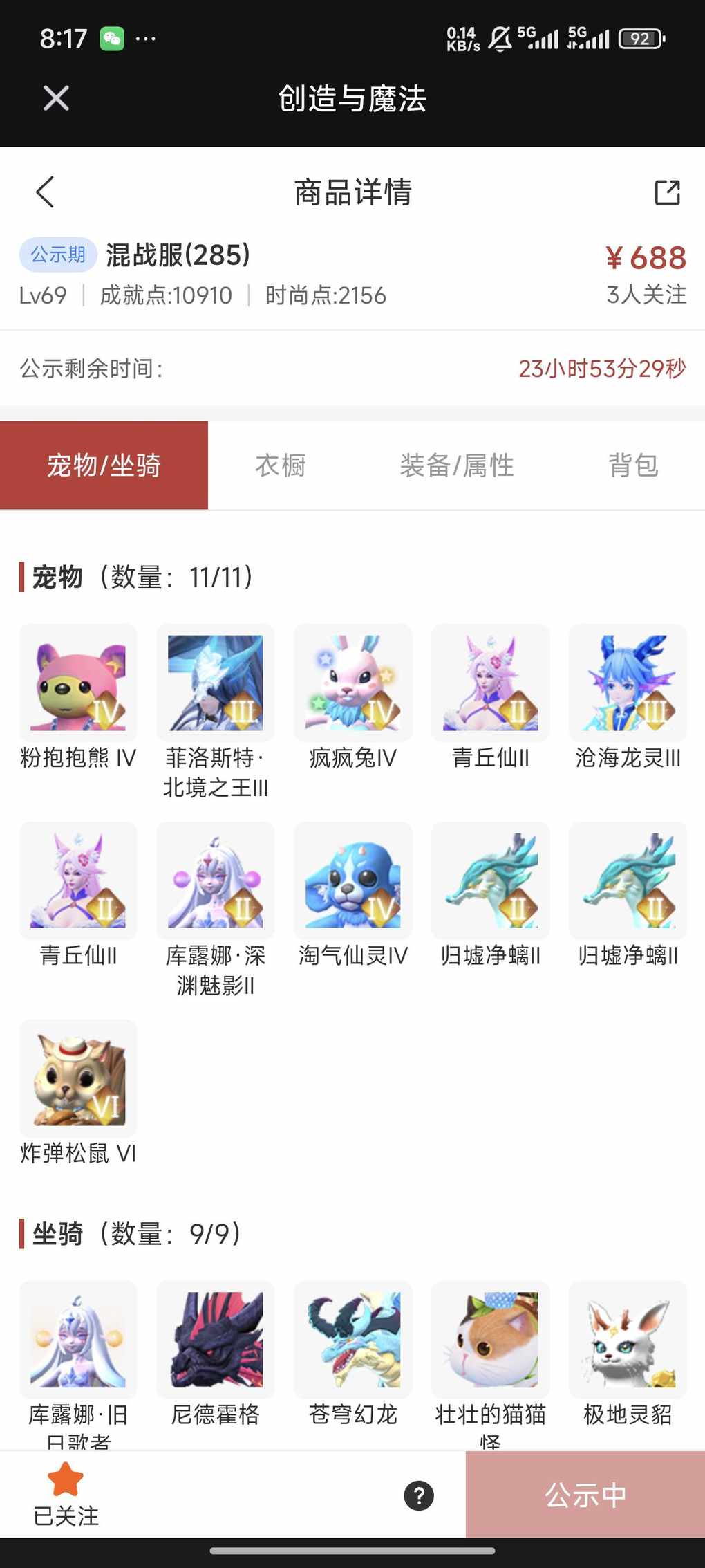Share this listing via the export icon
This screenshot has height=1568, width=705.
click(667, 192)
